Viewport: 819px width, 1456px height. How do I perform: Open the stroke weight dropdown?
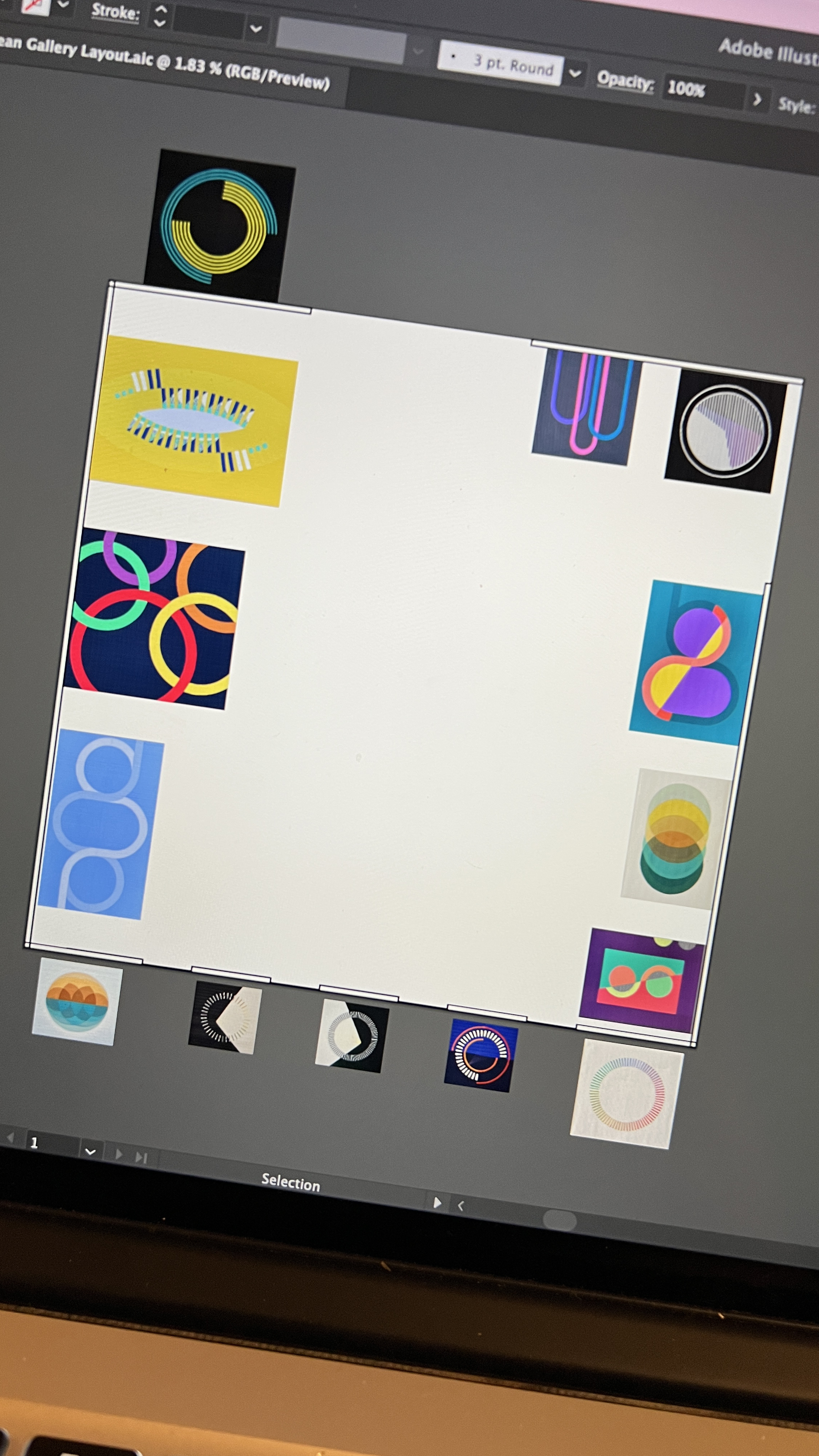tap(255, 28)
